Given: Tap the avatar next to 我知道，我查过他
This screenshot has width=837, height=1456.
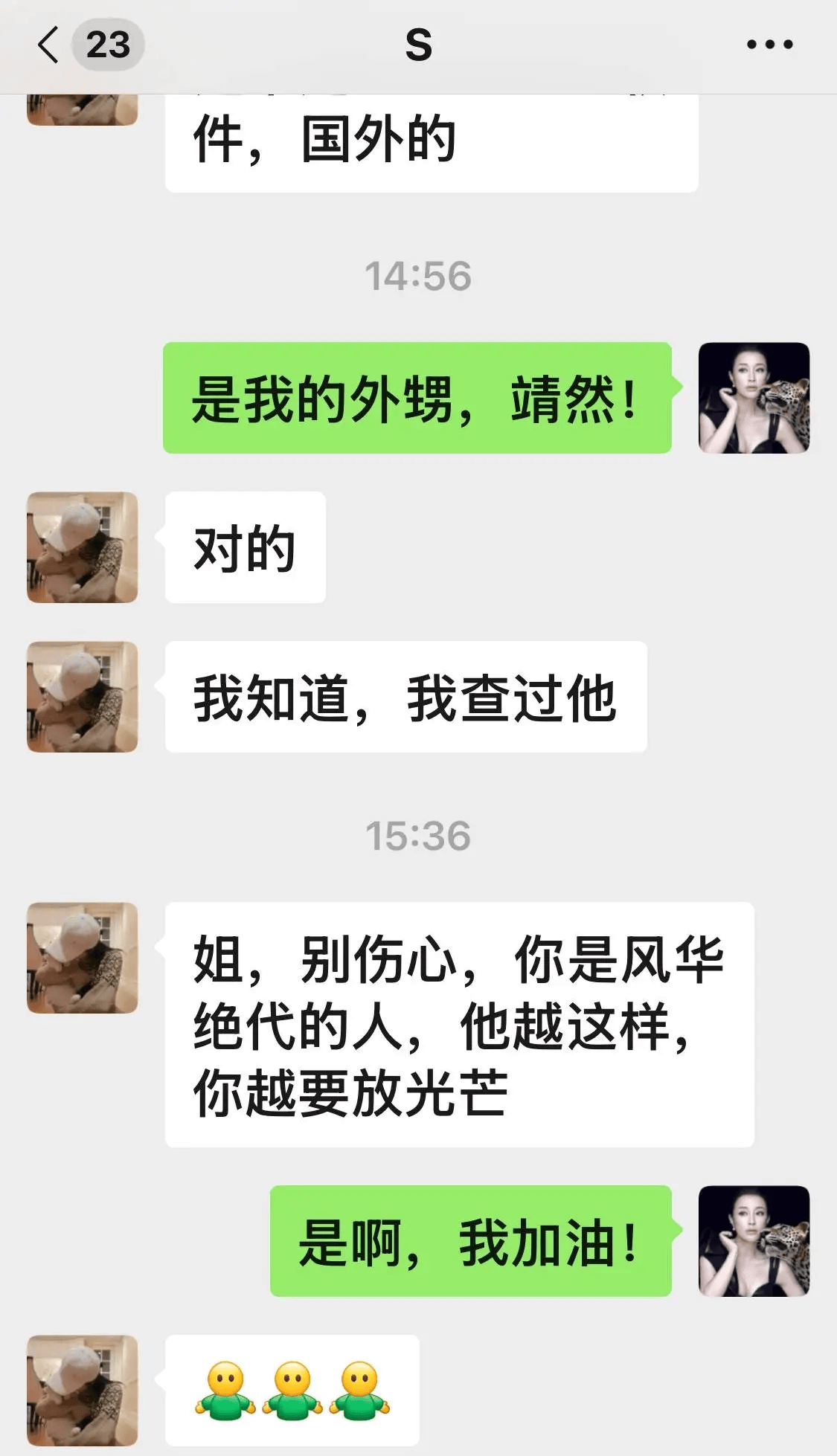Looking at the screenshot, I should click(81, 697).
